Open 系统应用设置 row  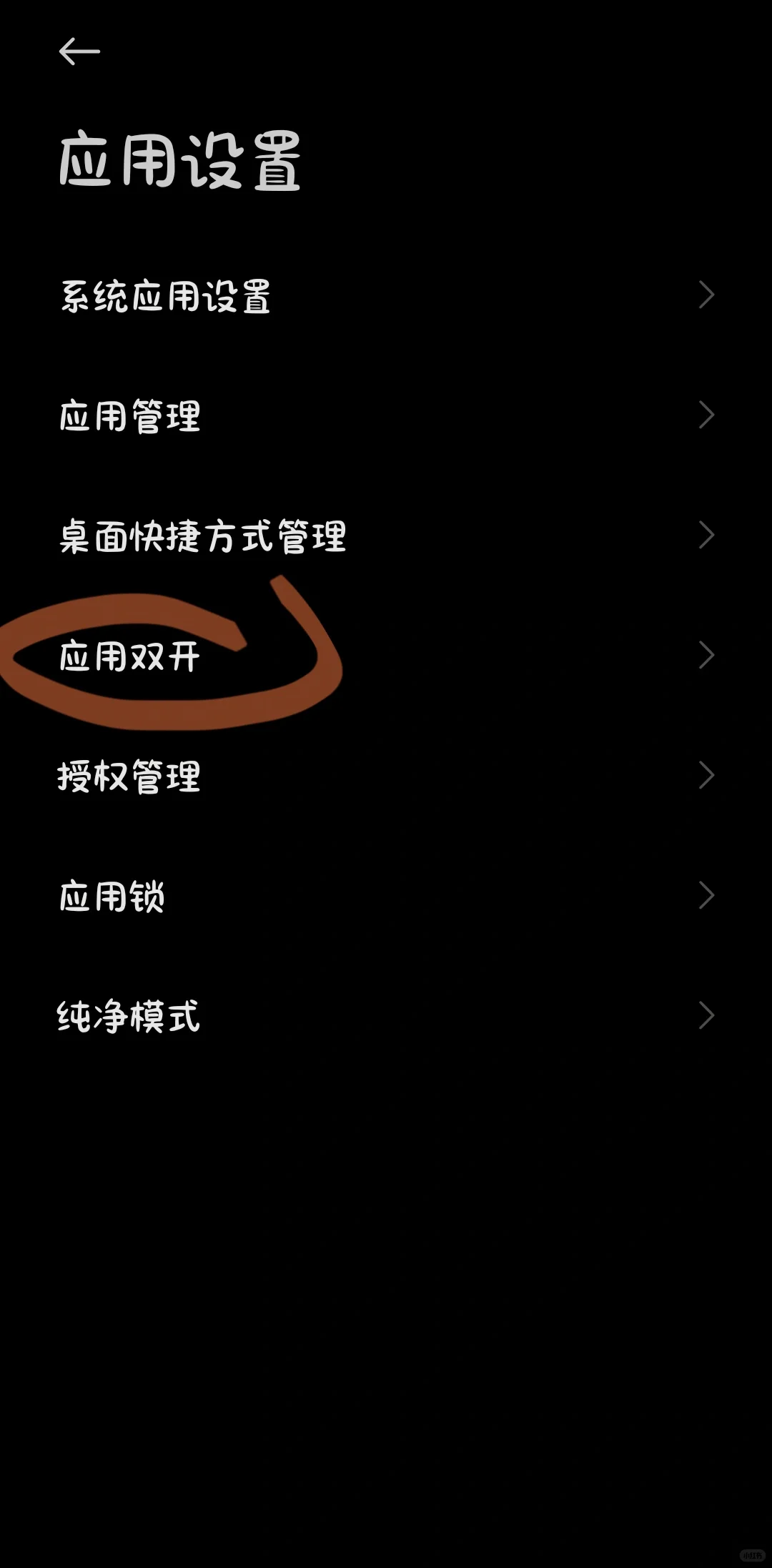(386, 295)
